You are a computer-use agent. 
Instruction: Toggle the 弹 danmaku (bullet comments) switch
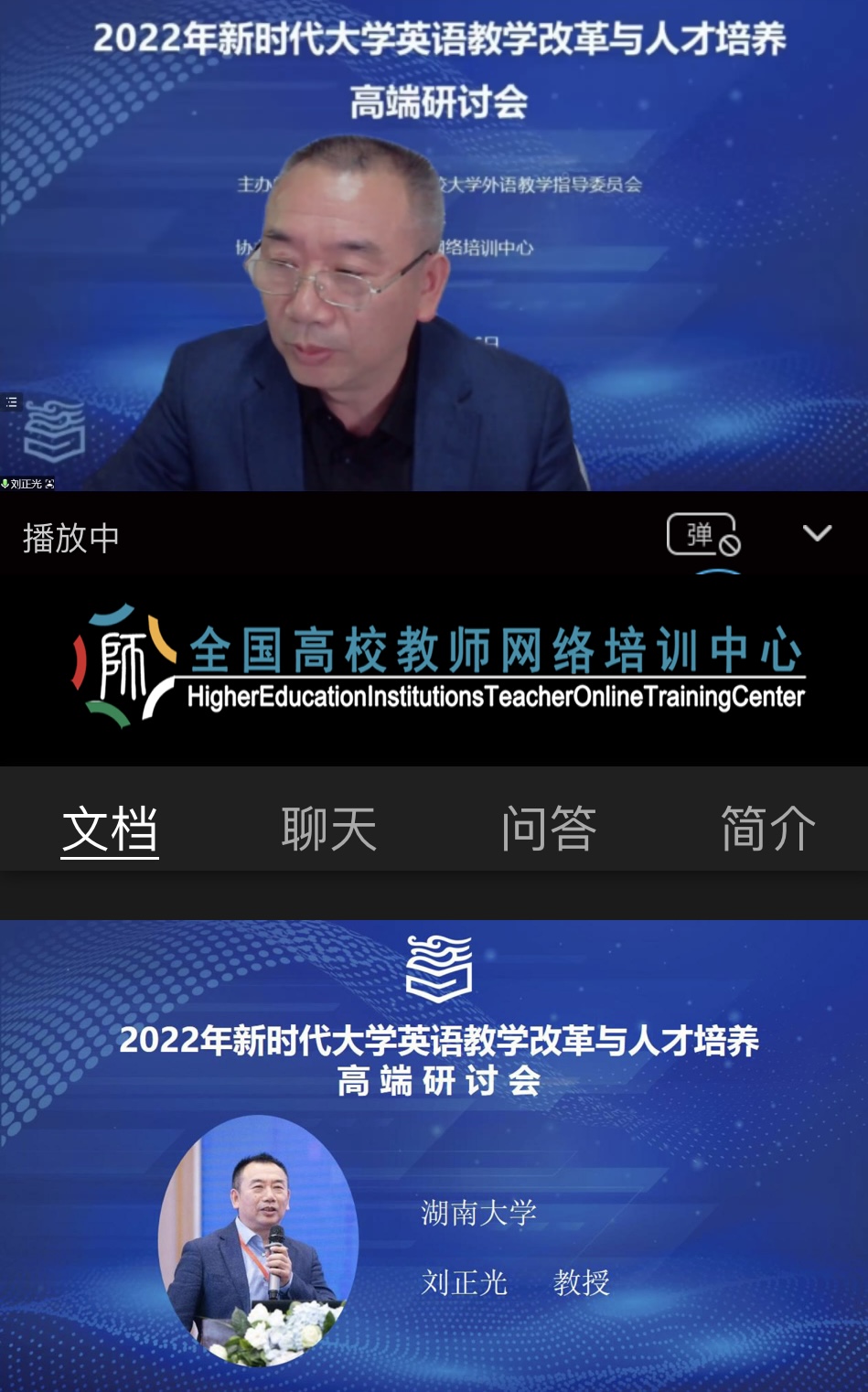pyautogui.click(x=702, y=535)
